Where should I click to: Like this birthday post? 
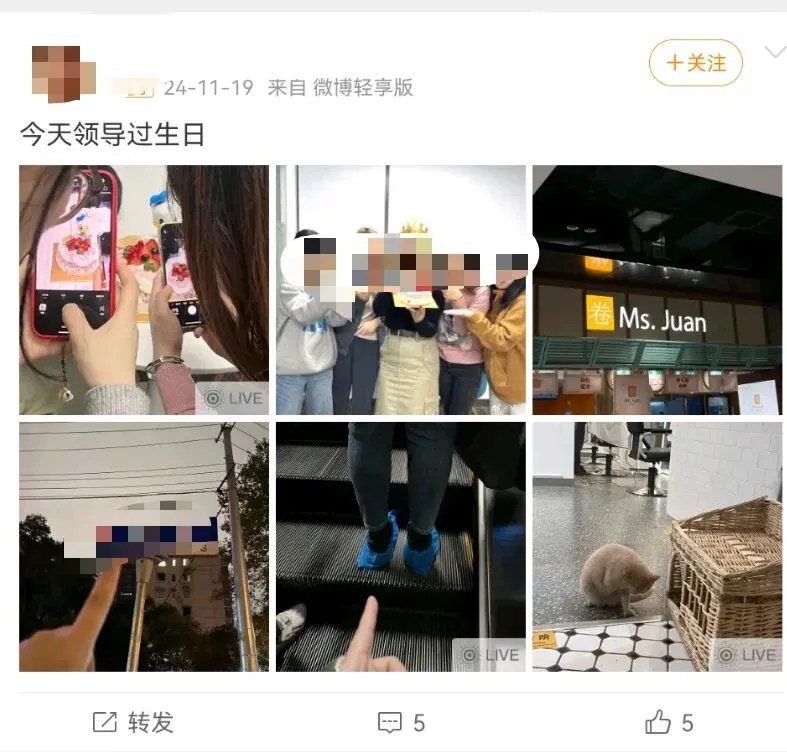point(669,722)
